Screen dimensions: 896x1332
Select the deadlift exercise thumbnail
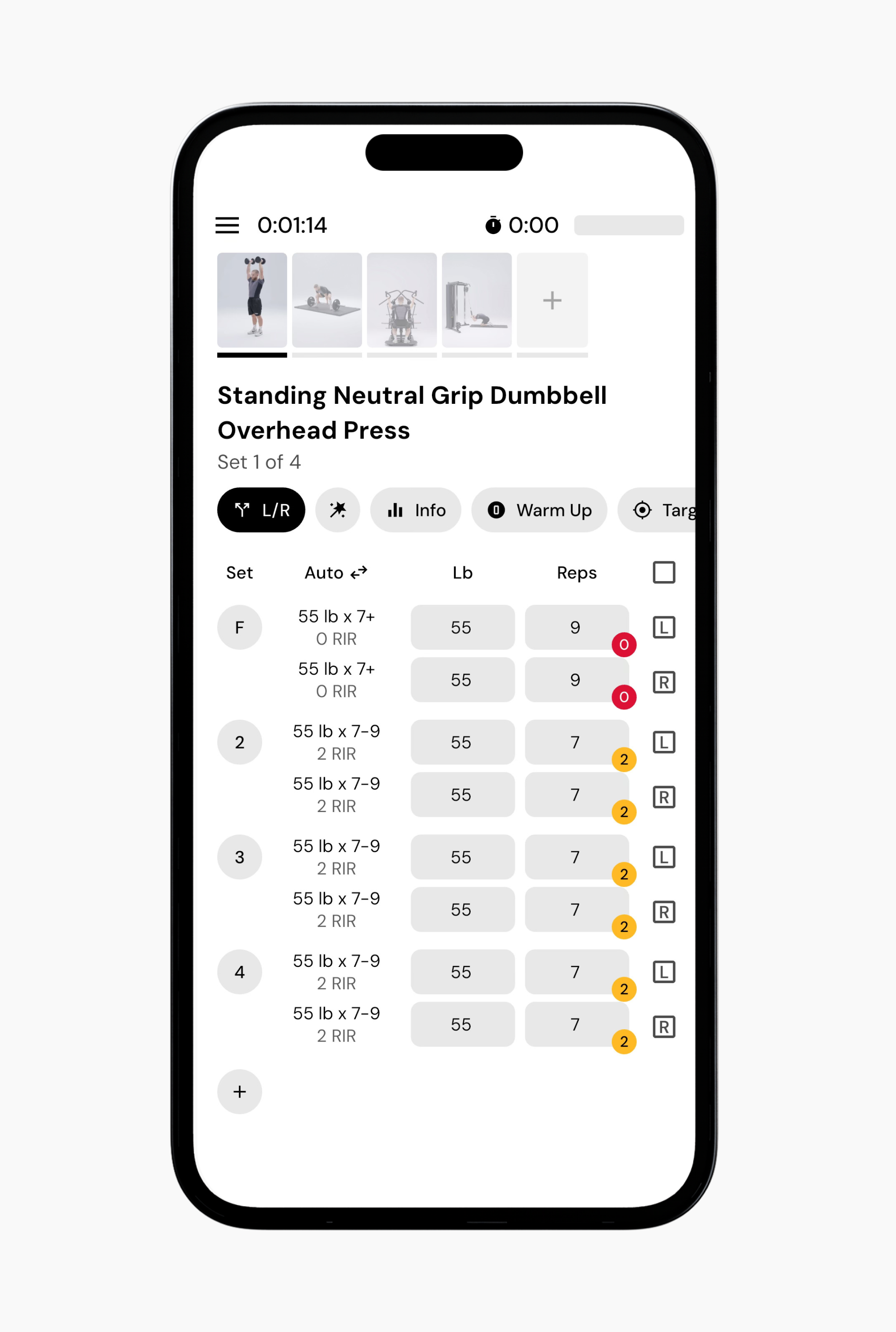[x=327, y=300]
